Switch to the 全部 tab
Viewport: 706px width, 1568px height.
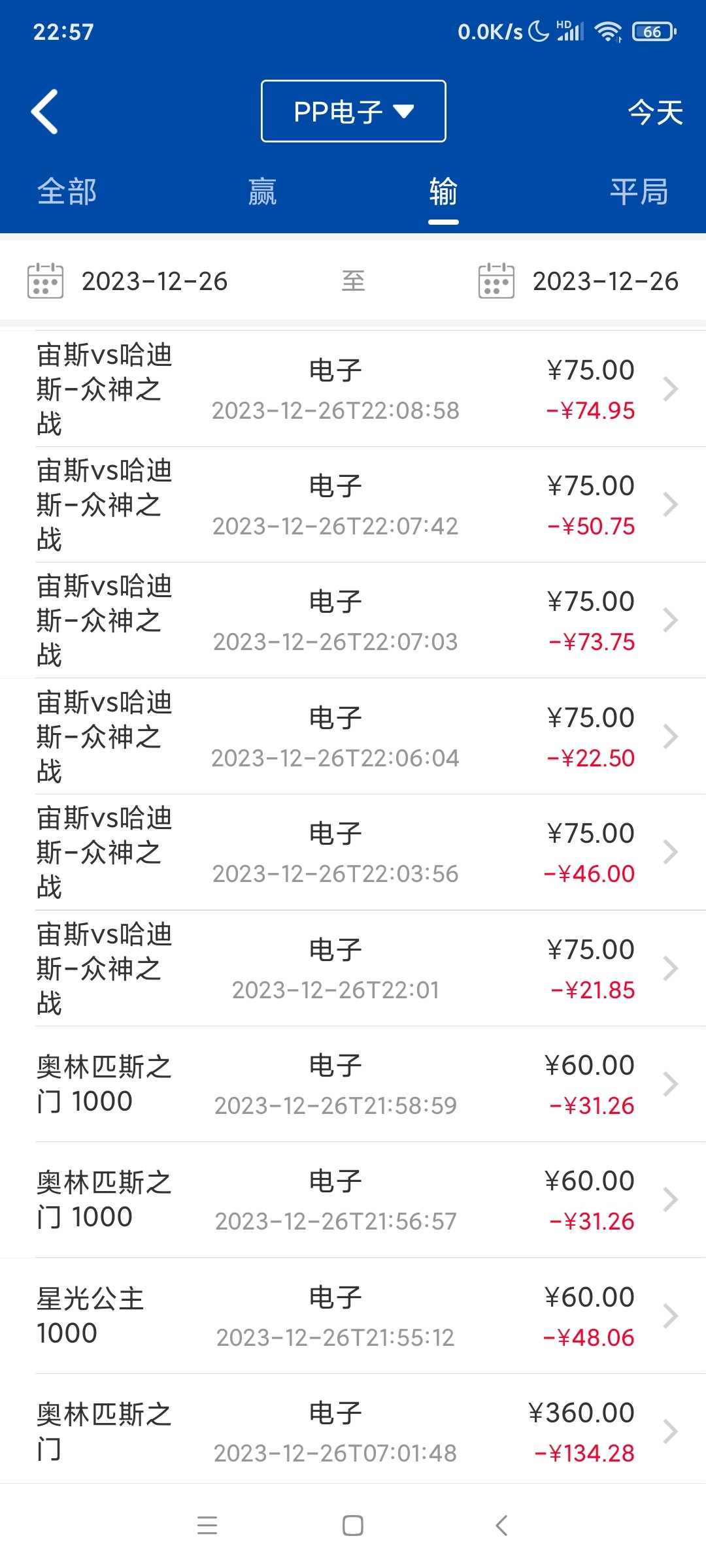pos(67,192)
